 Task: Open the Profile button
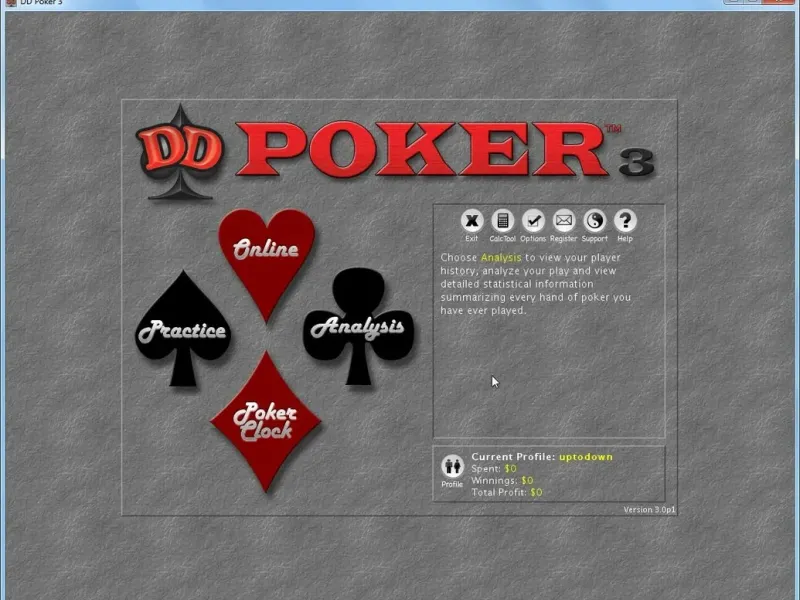pyautogui.click(x=452, y=468)
